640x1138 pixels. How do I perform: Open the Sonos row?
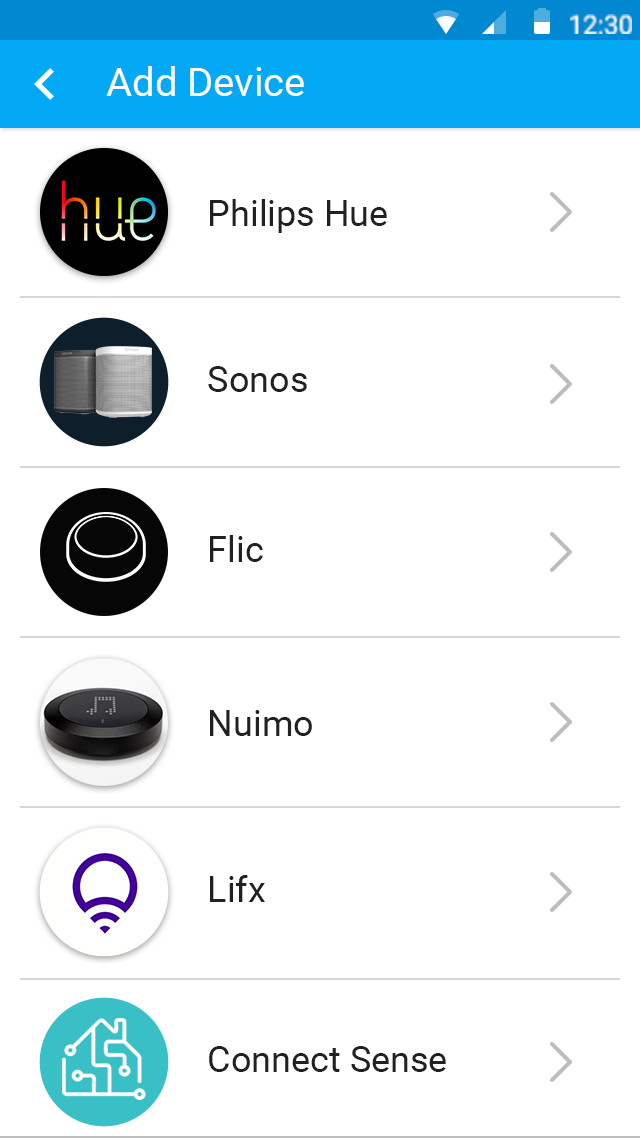coord(320,382)
